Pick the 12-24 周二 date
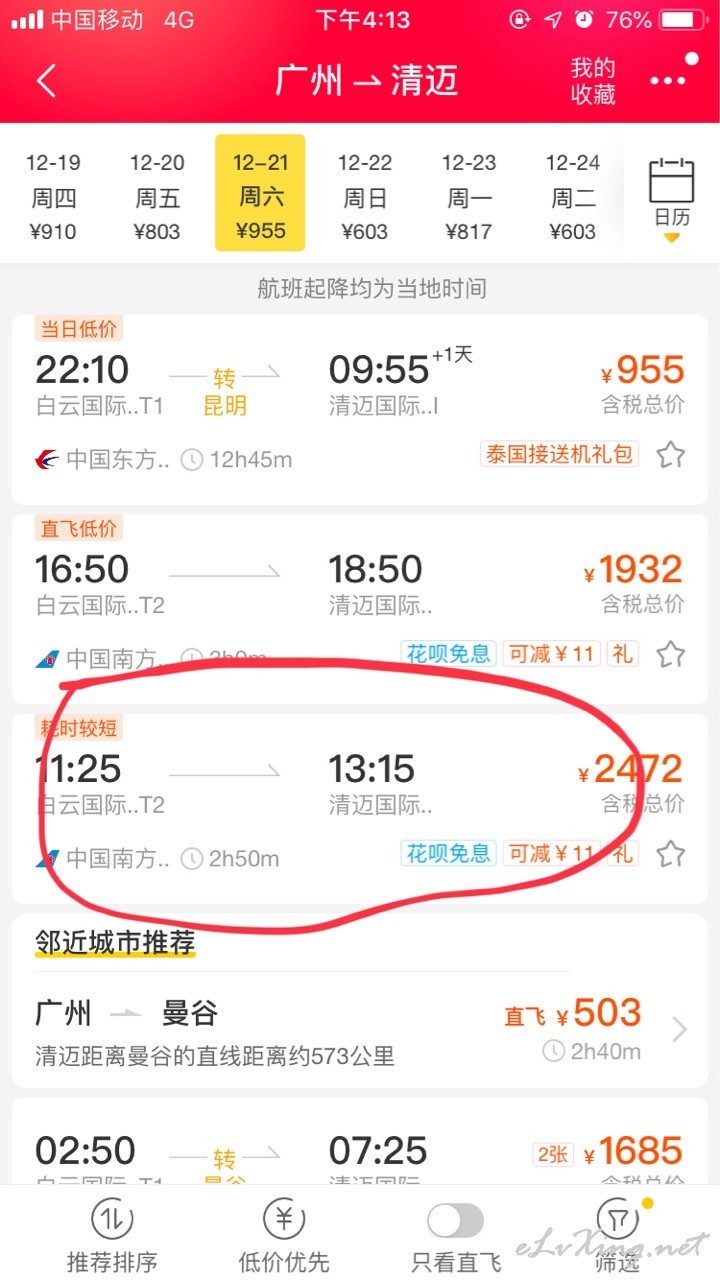This screenshot has width=720, height=1280. tap(573, 196)
